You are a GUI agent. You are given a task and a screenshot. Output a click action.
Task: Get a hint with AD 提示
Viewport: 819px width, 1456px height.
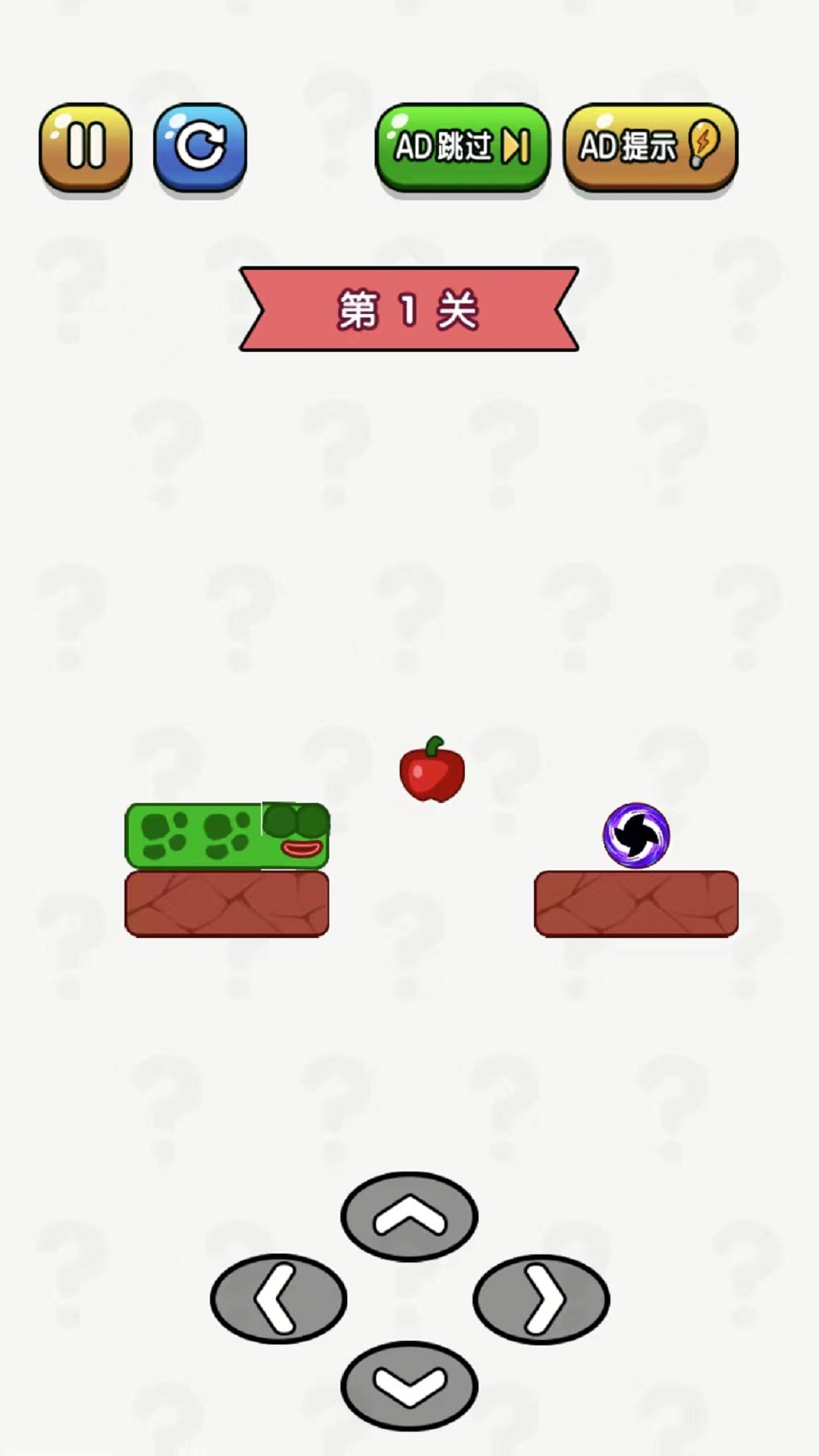tap(650, 146)
